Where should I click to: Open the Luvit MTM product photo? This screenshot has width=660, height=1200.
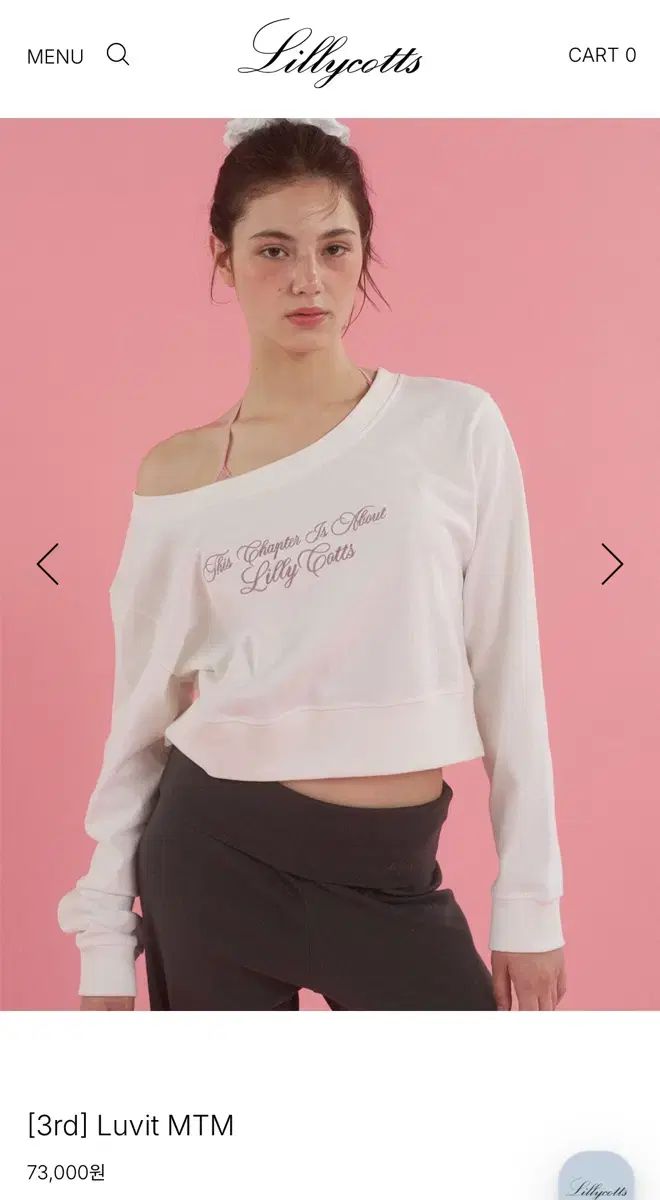[x=330, y=565]
